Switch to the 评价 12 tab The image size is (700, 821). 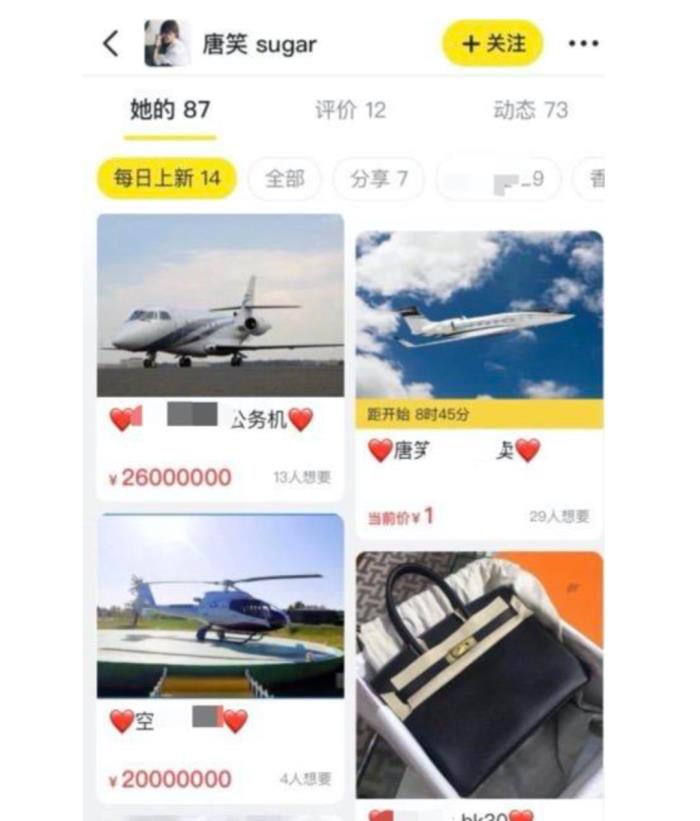coord(350,110)
